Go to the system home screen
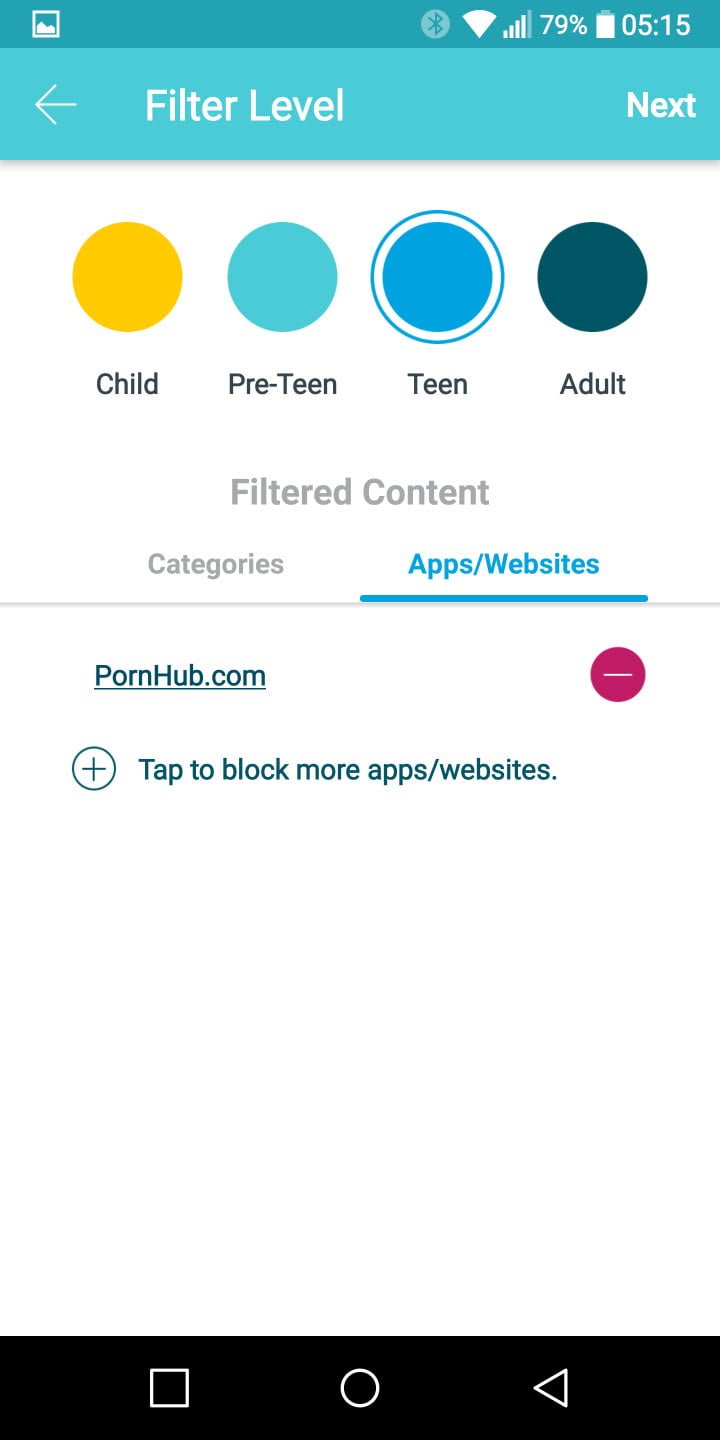Image resolution: width=720 pixels, height=1440 pixels. pyautogui.click(x=360, y=1388)
